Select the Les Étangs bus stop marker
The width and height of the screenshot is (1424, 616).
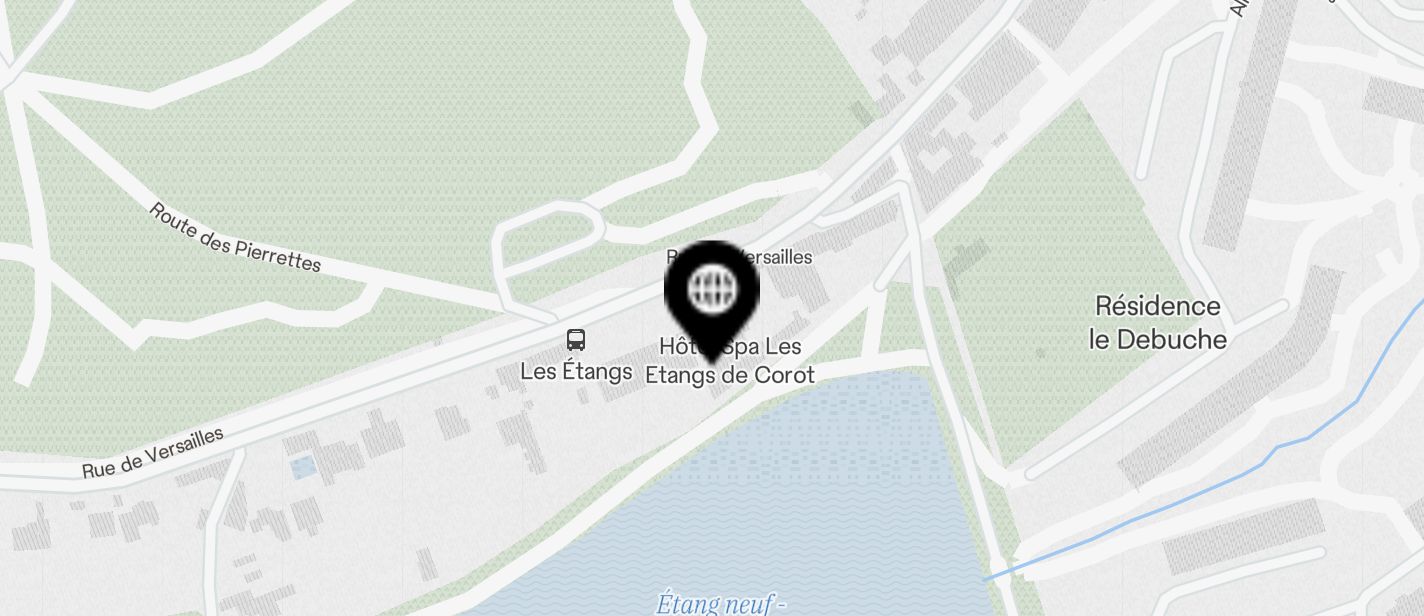[576, 340]
